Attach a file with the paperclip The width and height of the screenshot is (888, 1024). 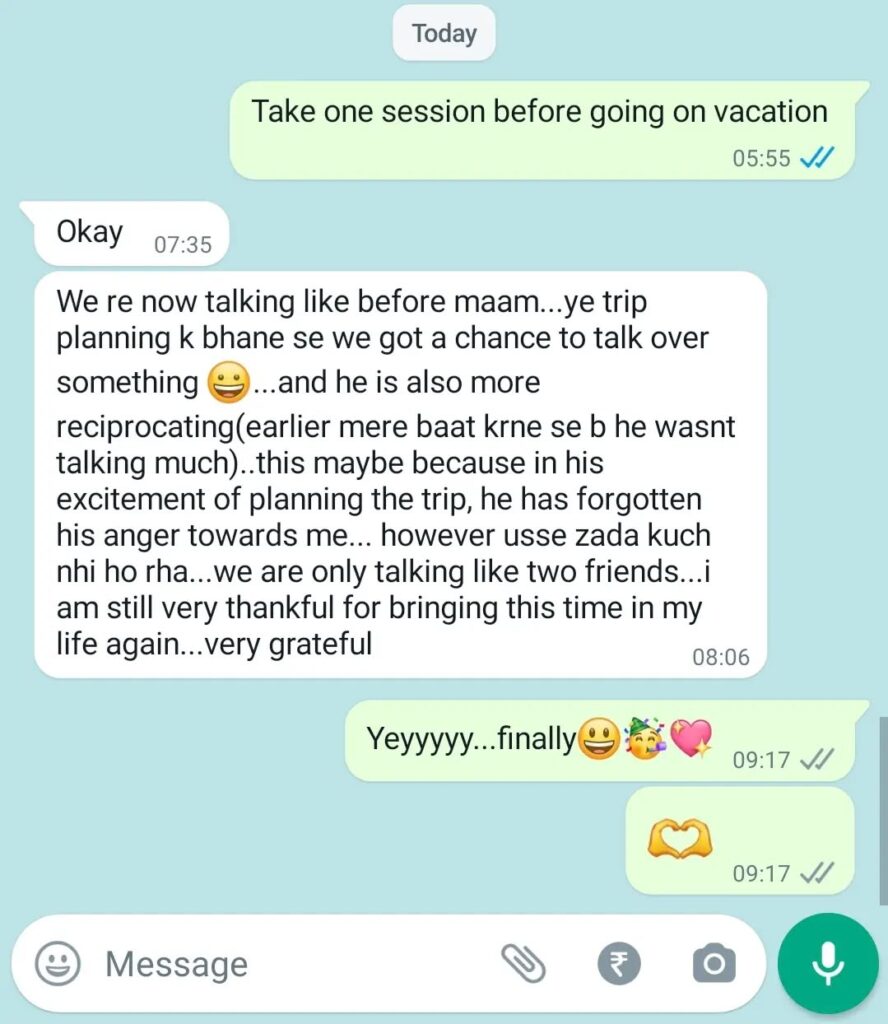coord(523,964)
